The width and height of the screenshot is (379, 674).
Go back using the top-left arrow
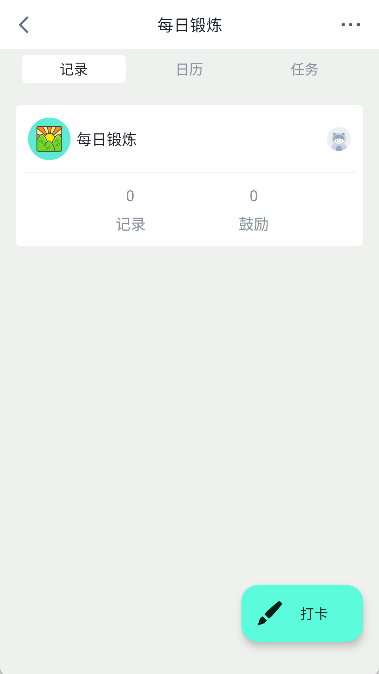tap(24, 25)
